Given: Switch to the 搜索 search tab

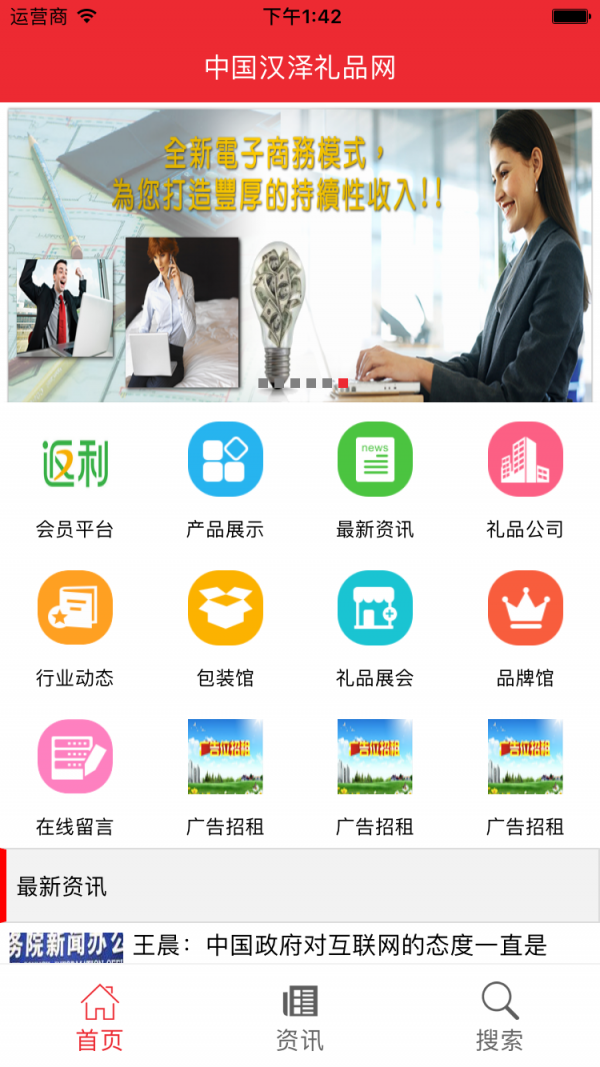Looking at the screenshot, I should pos(499,1016).
